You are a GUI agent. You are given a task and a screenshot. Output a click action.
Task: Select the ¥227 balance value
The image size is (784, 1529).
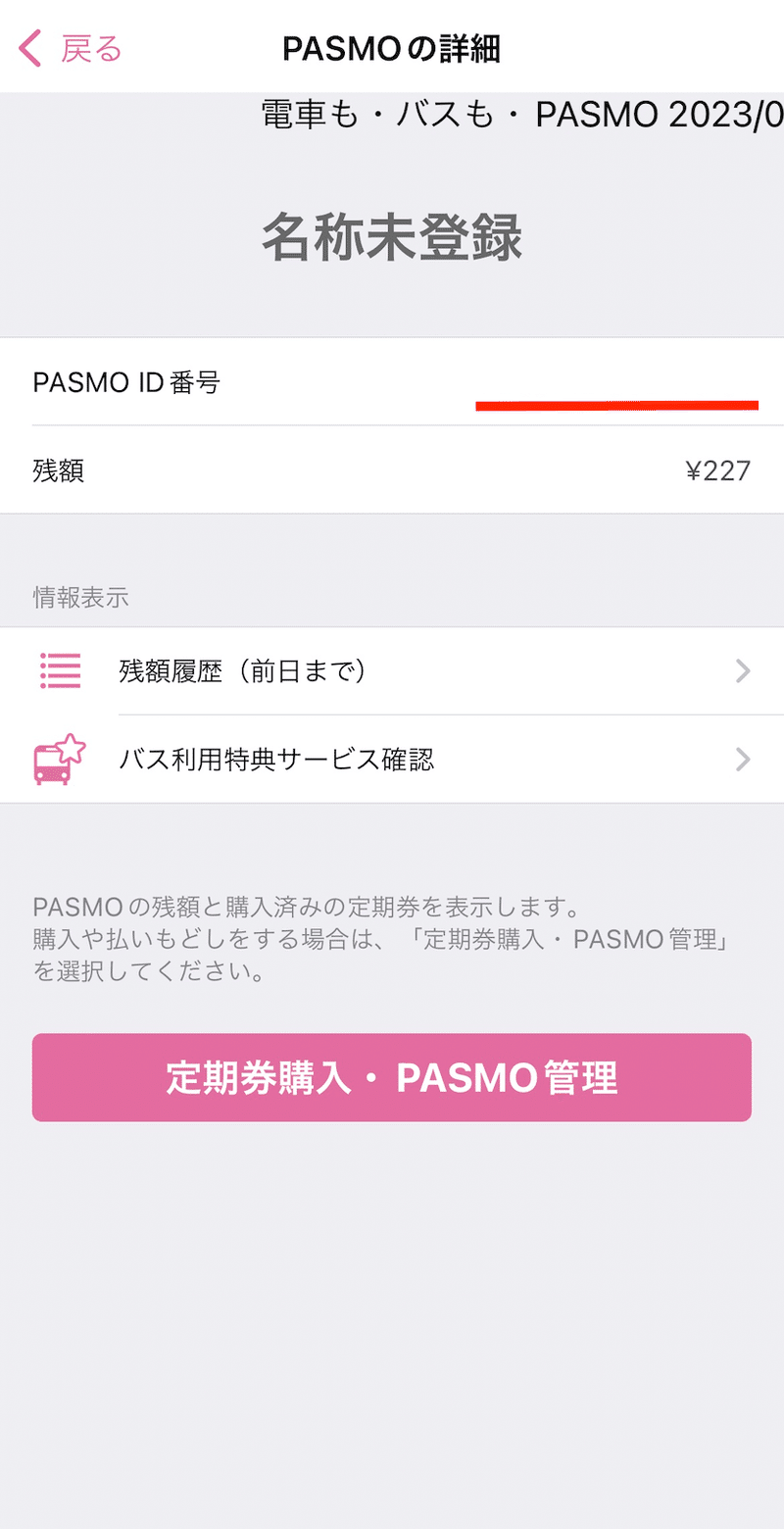pyautogui.click(x=717, y=470)
